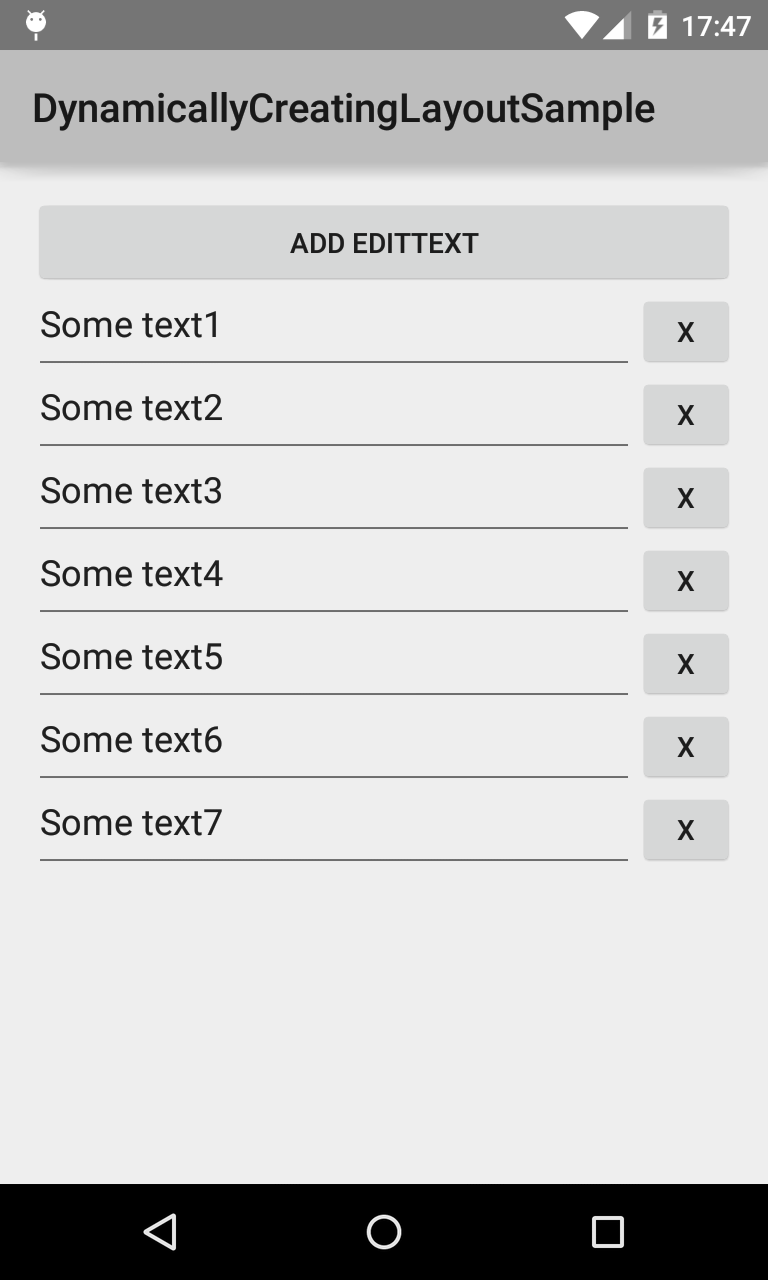768x1280 pixels.
Task: Tap the X next to Some text3
Action: pos(686,497)
